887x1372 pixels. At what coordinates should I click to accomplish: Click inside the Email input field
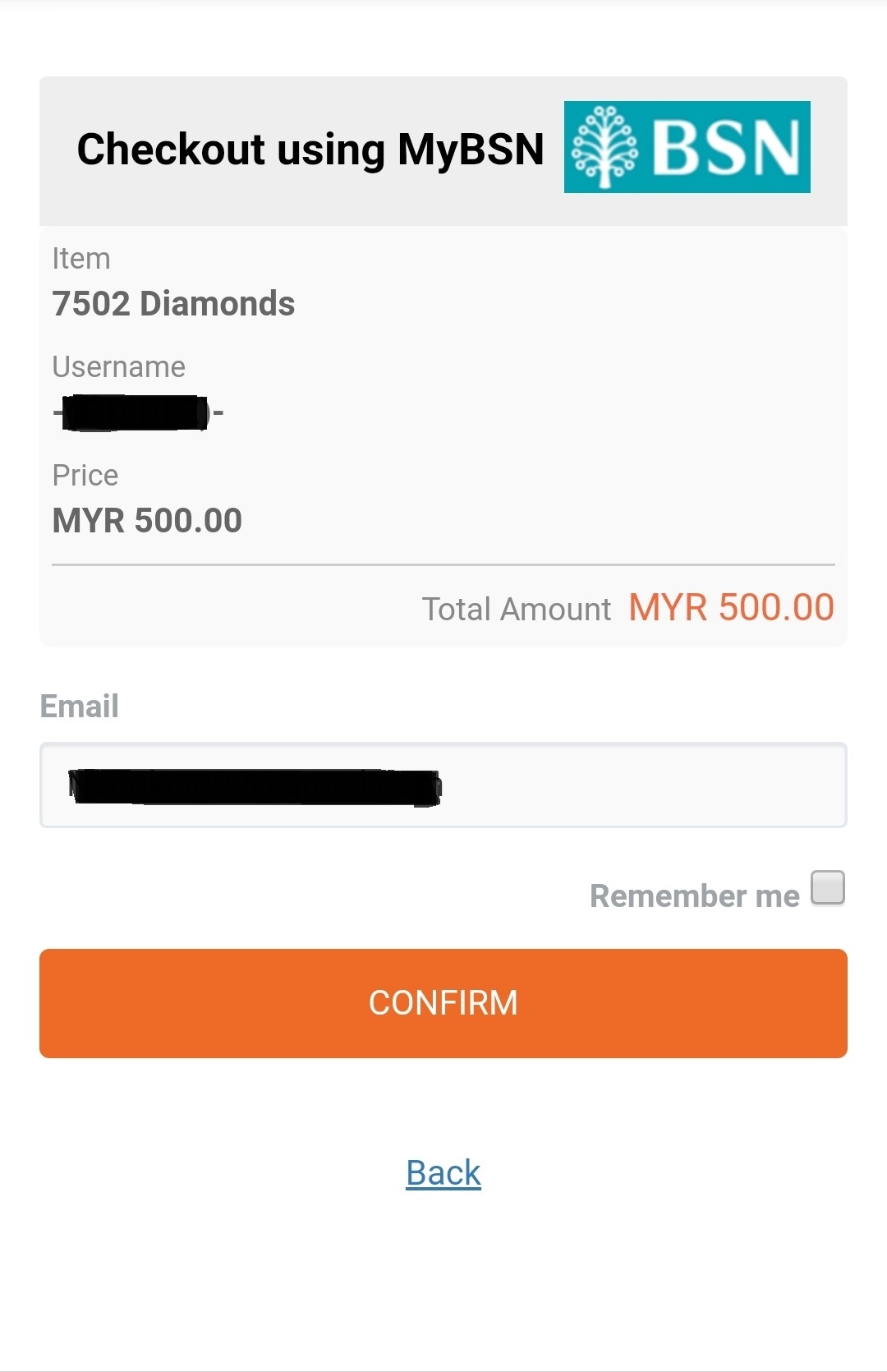tap(443, 786)
